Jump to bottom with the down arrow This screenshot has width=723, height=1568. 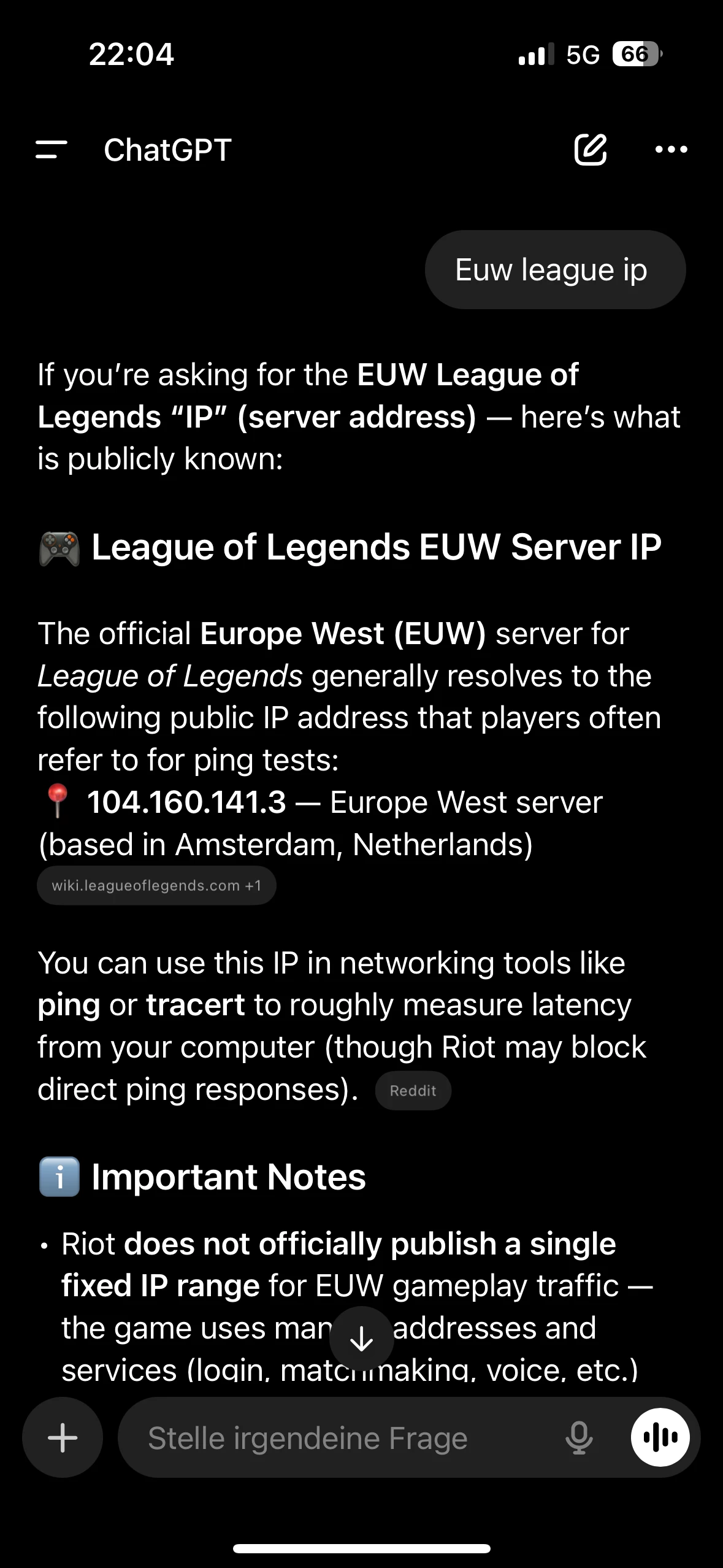[x=361, y=1339]
